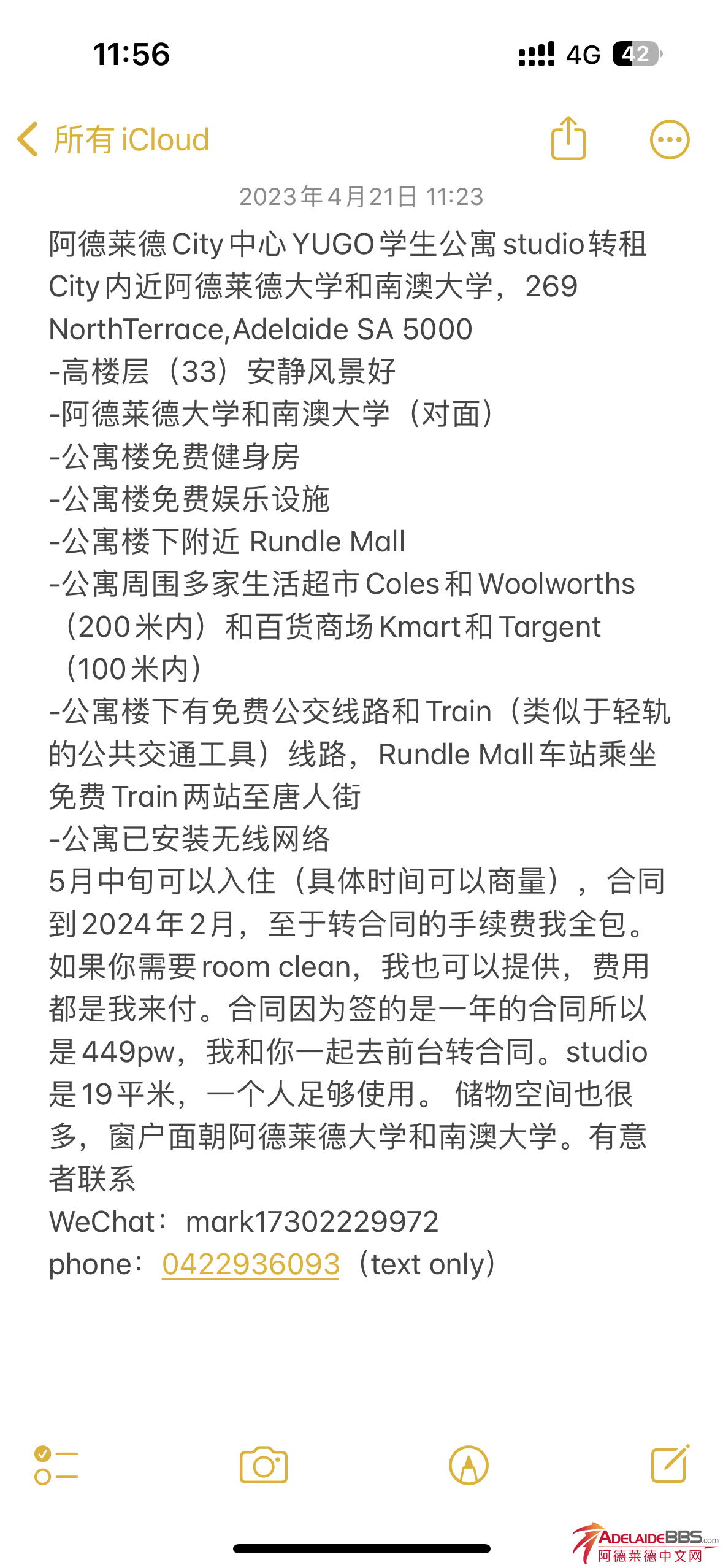Open the more options menu
723x1568 pixels.
point(669,139)
